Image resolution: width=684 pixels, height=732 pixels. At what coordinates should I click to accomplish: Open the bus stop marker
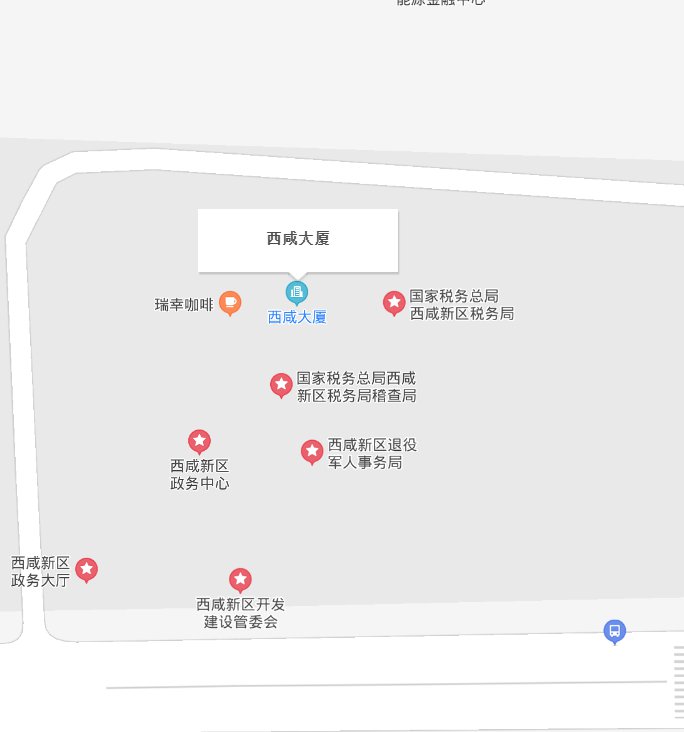614,631
